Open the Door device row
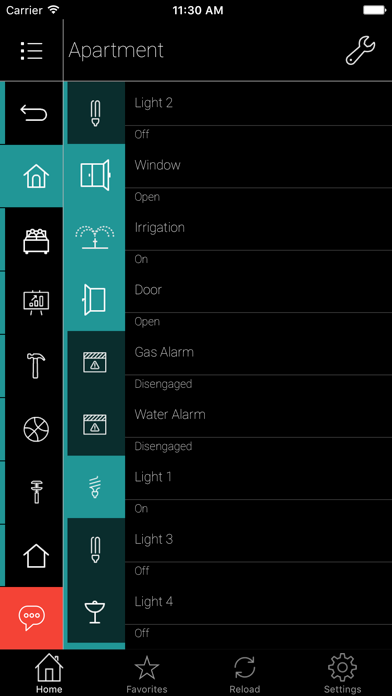The image size is (392, 696). point(230,300)
